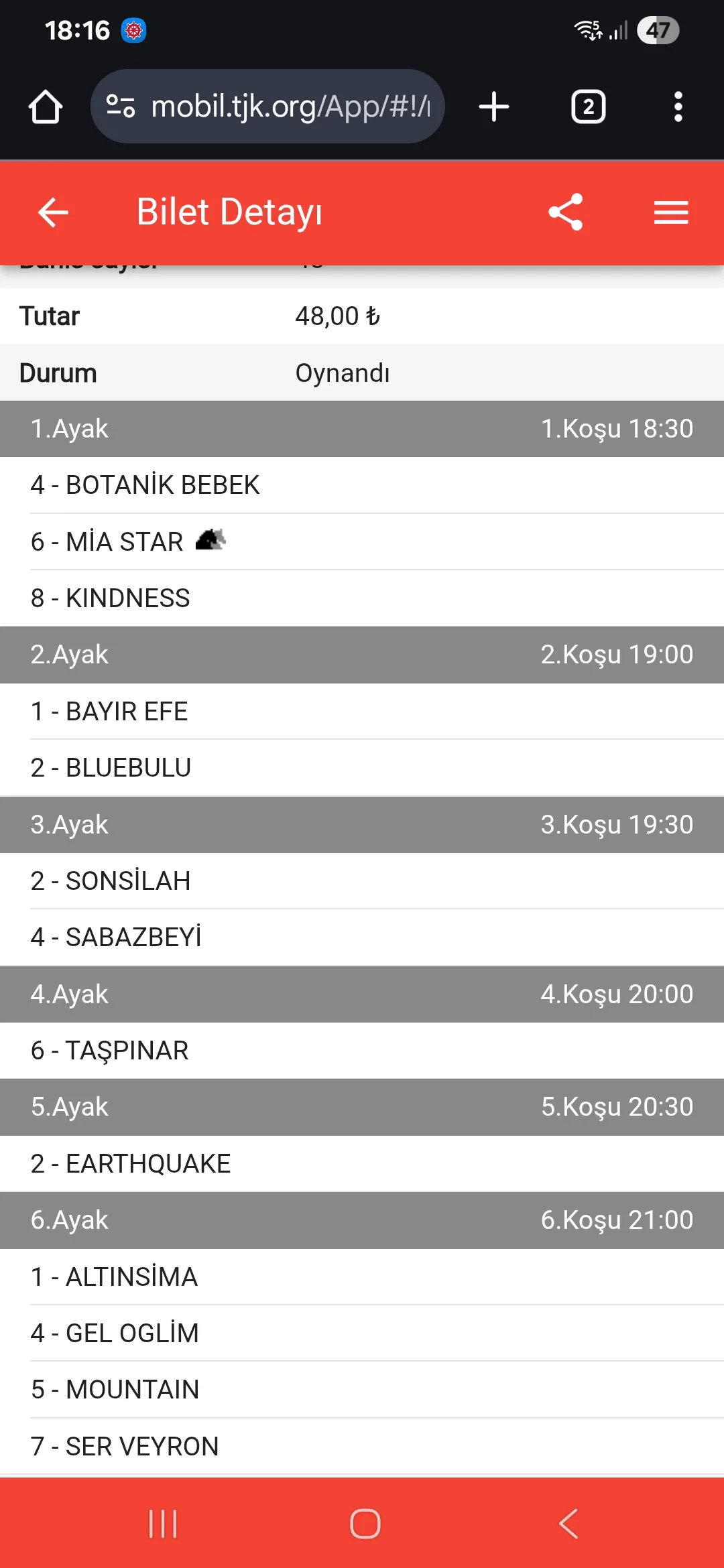Image resolution: width=724 pixels, height=1568 pixels.
Task: Share this ticket detail
Action: 566,212
